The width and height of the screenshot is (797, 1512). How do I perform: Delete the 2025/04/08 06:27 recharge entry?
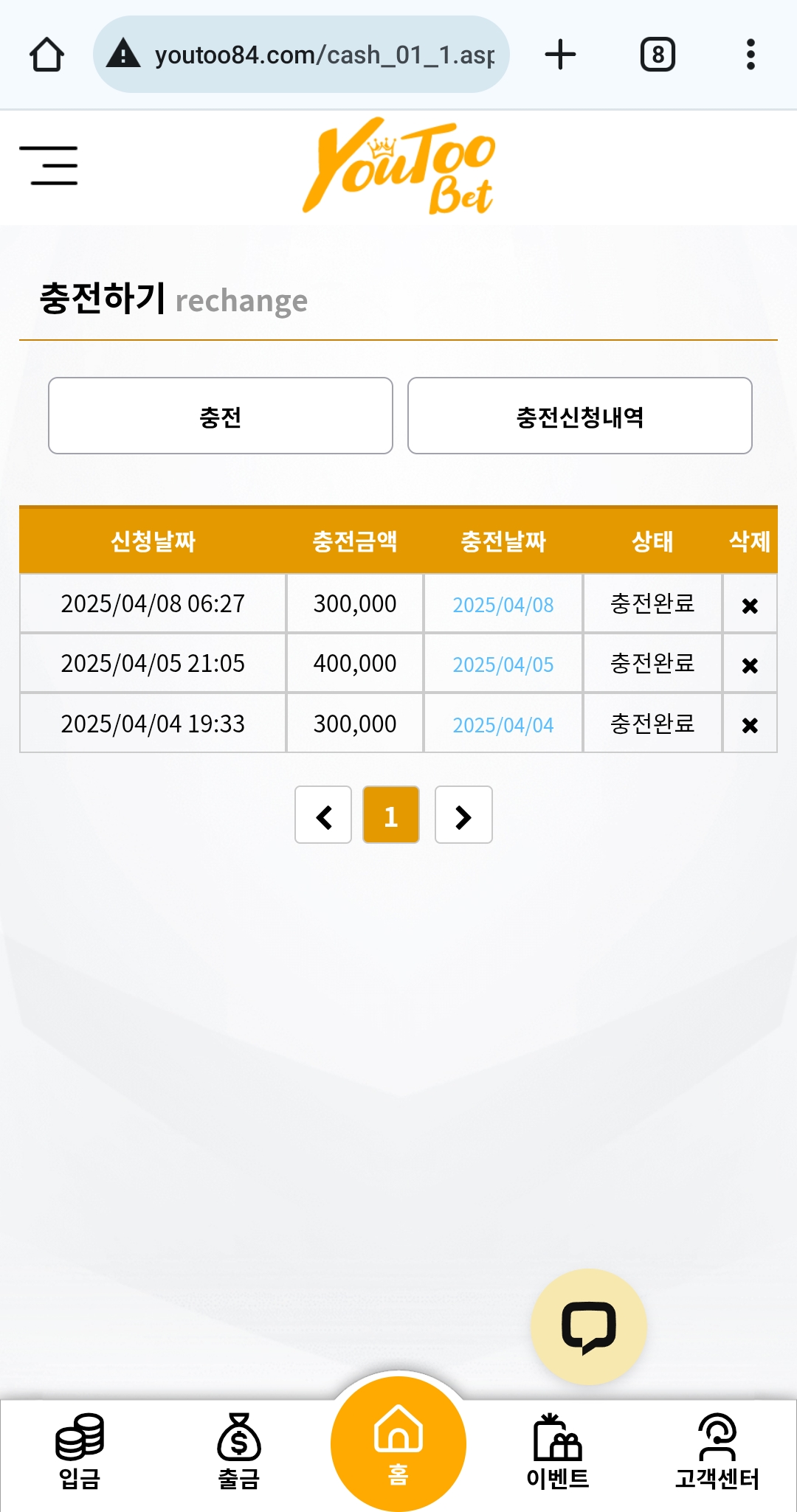750,606
